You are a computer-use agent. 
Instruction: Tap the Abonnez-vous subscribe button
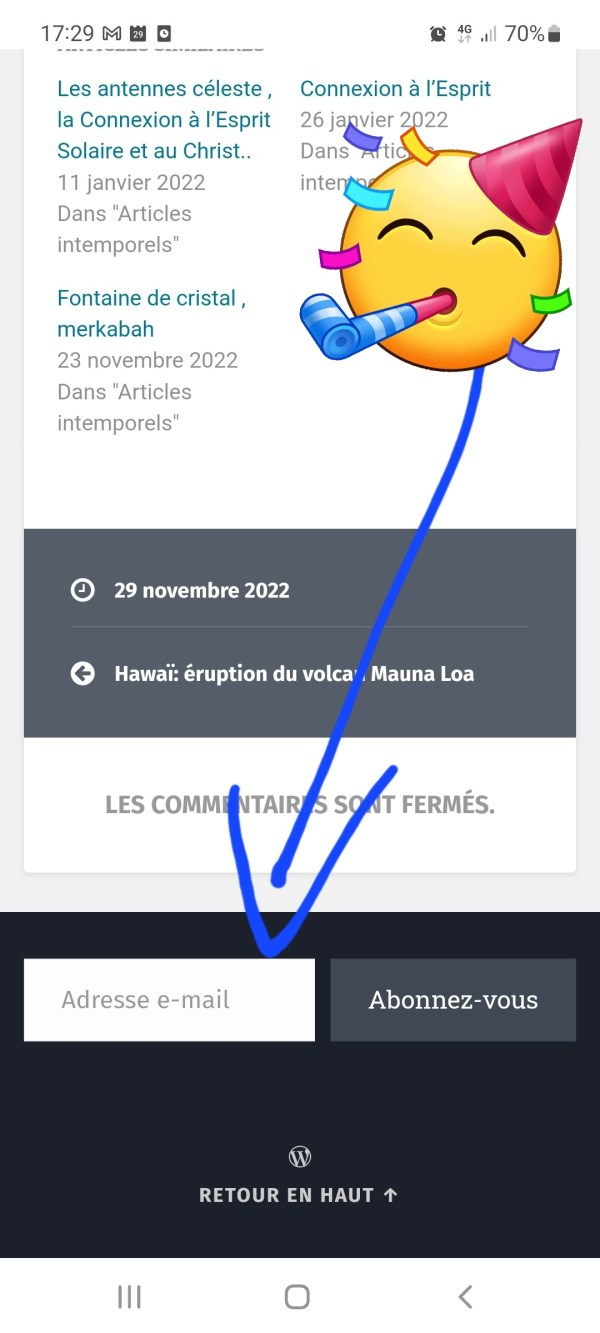[453, 1000]
